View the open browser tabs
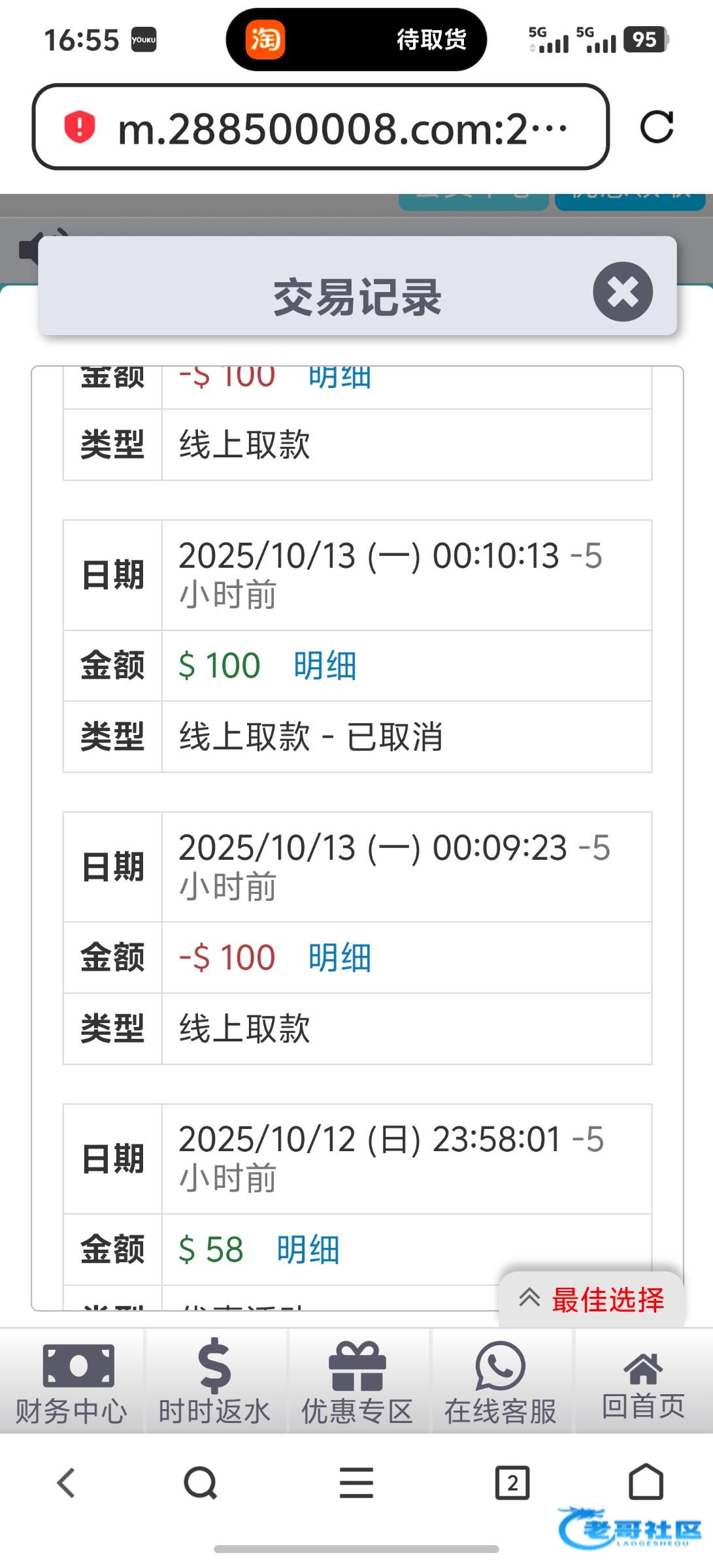Viewport: 713px width, 1568px height. pyautogui.click(x=512, y=1482)
